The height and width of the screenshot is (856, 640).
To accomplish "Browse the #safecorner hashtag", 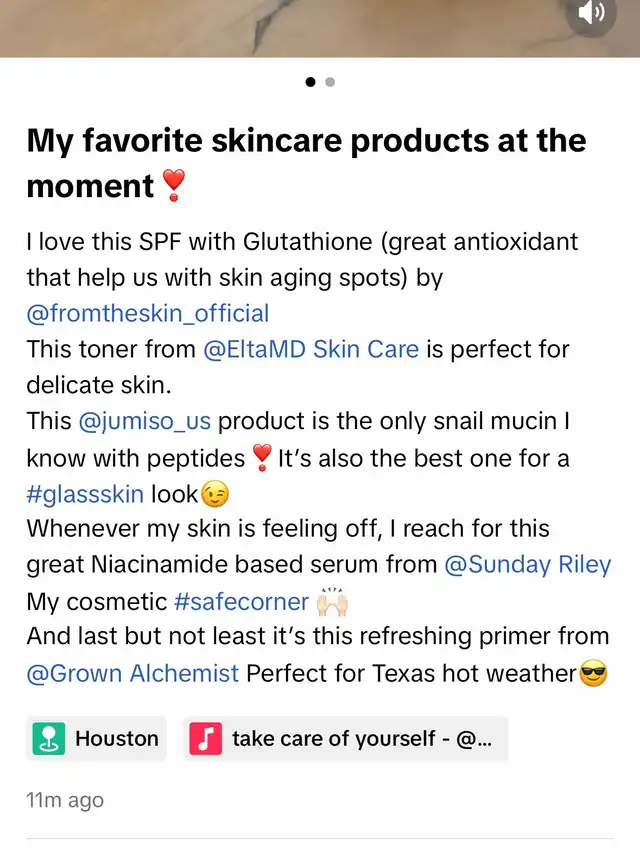I will click(241, 602).
